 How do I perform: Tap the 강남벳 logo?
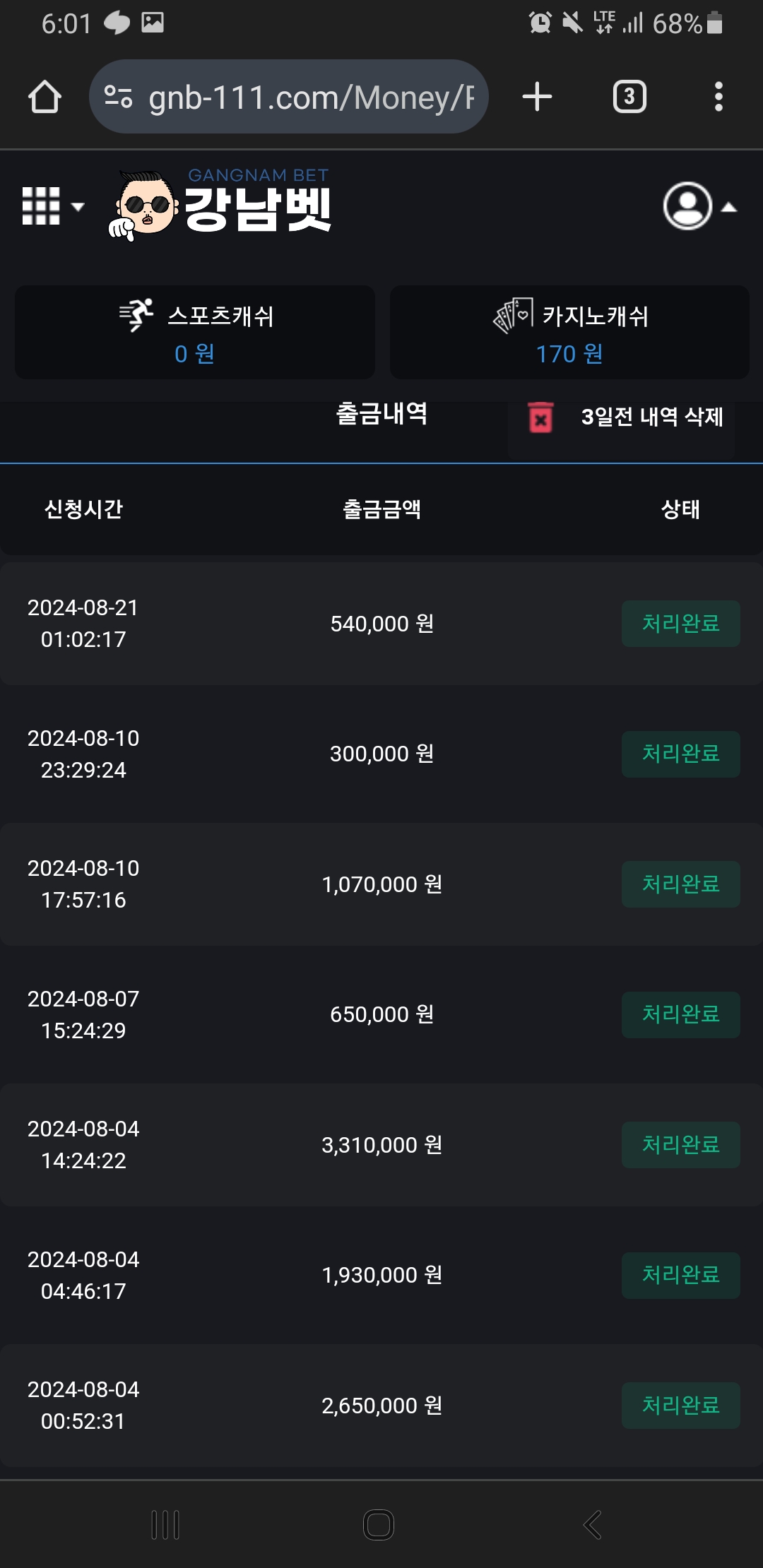(220, 205)
